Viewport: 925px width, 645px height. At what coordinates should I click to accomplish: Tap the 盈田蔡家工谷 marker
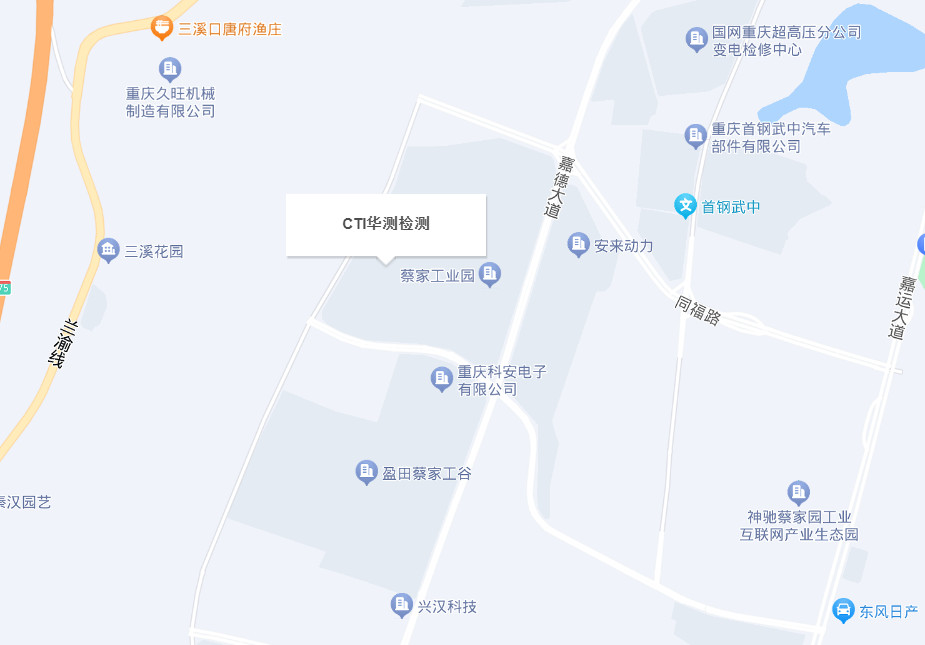(x=367, y=472)
